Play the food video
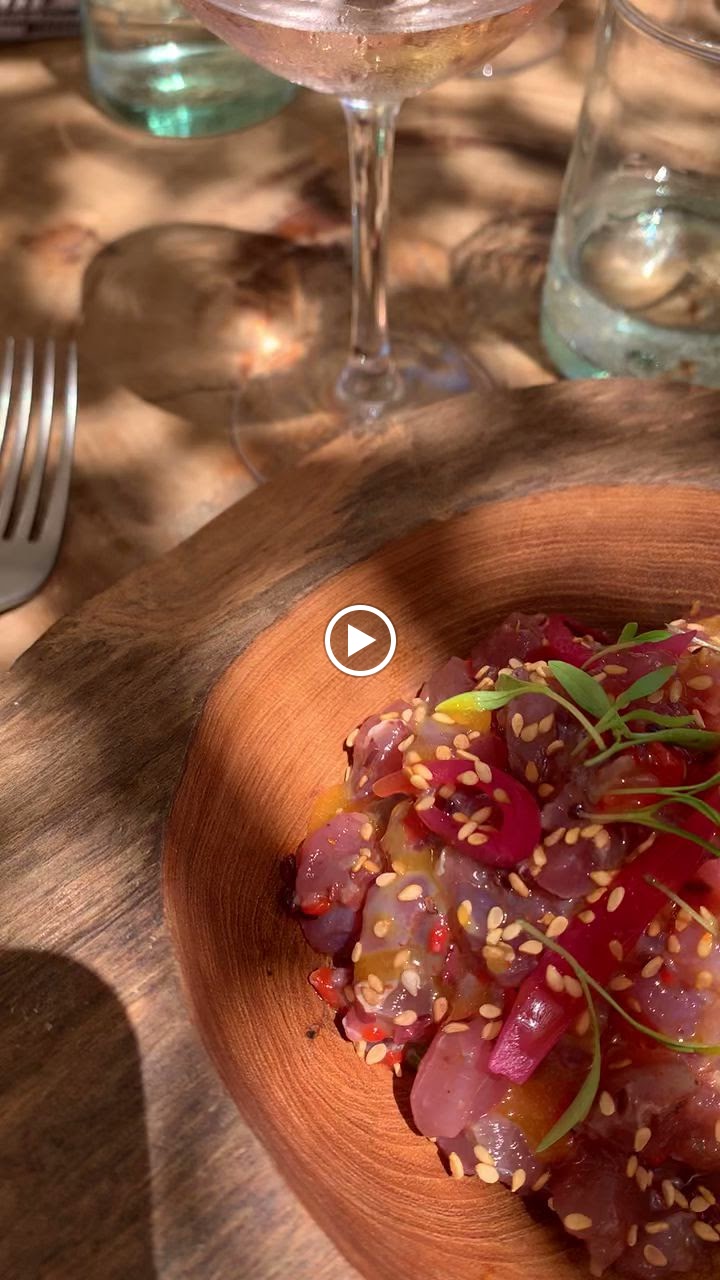Viewport: 720px width, 1280px height. tap(360, 640)
